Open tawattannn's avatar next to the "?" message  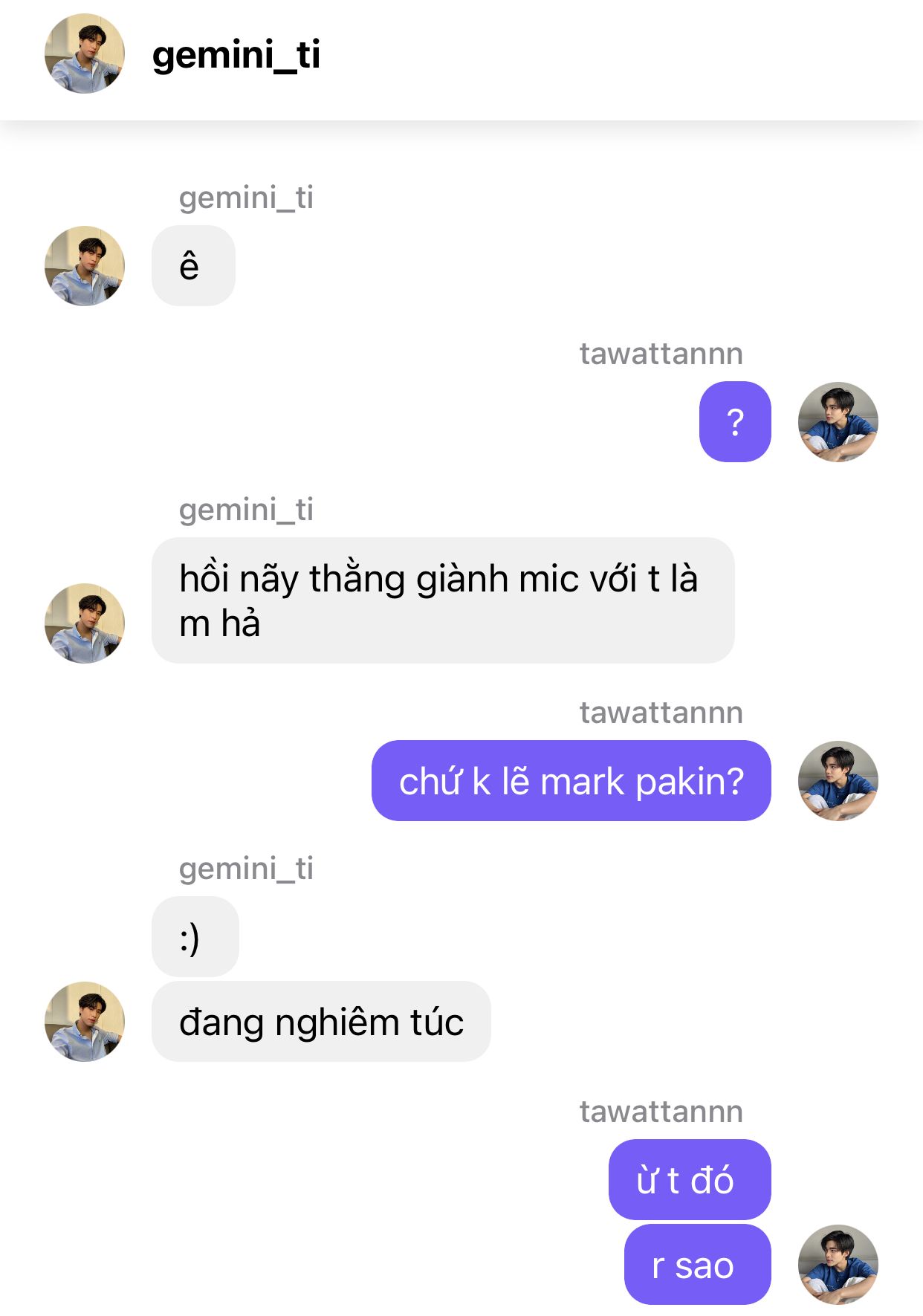coord(838,422)
